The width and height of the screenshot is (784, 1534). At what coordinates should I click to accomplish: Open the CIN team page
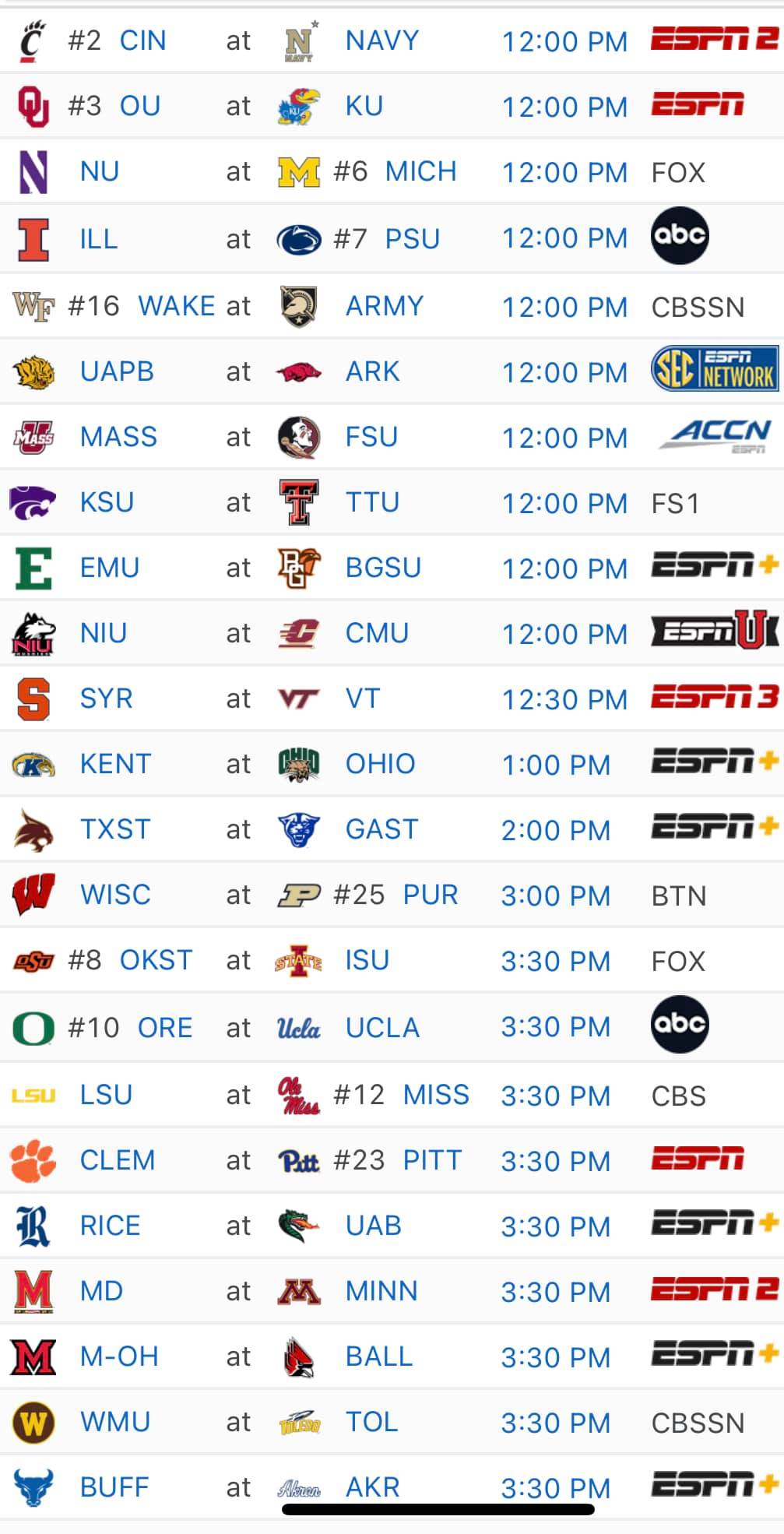(x=142, y=40)
